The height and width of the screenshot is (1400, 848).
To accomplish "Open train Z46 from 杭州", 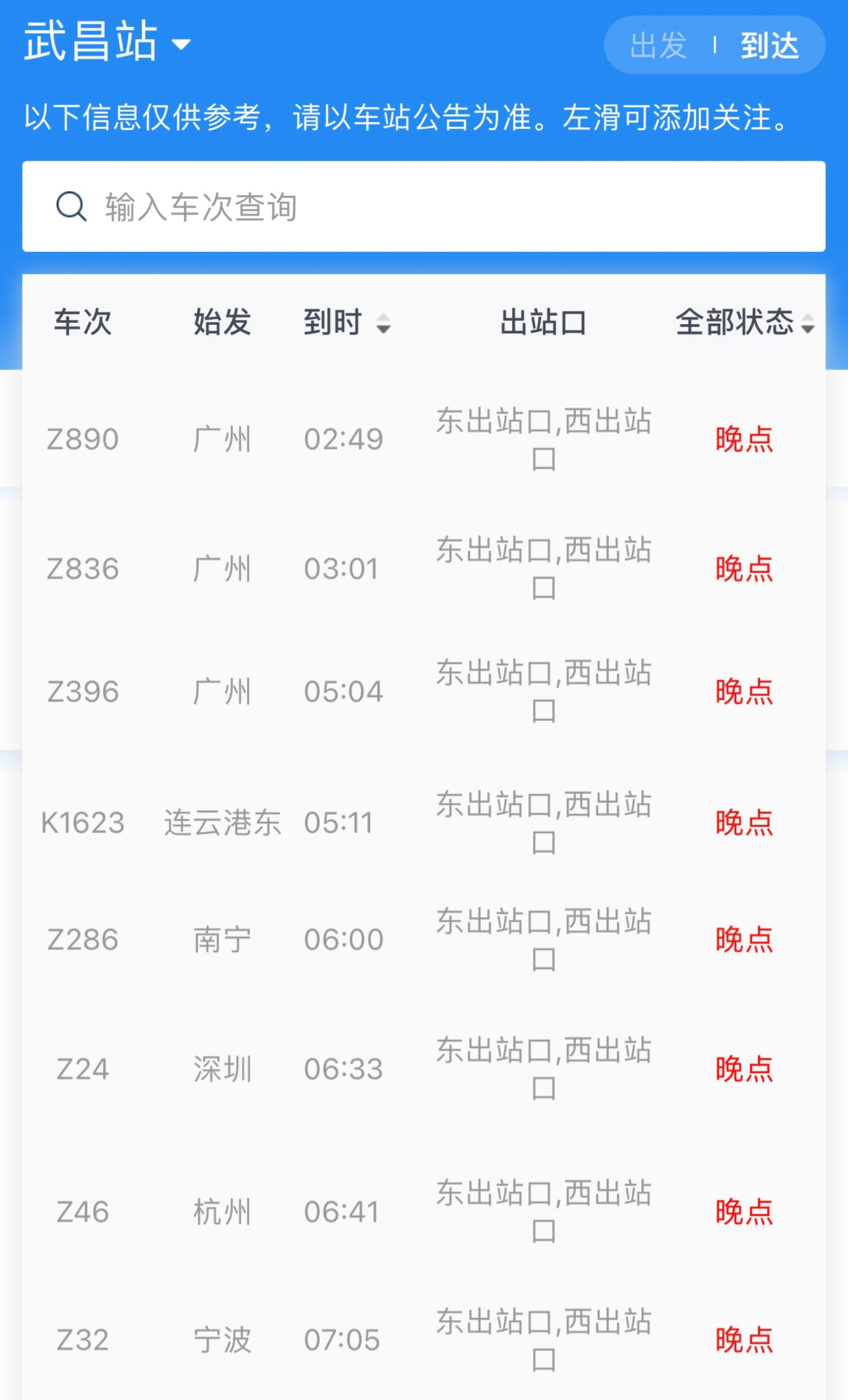I will (x=83, y=1212).
